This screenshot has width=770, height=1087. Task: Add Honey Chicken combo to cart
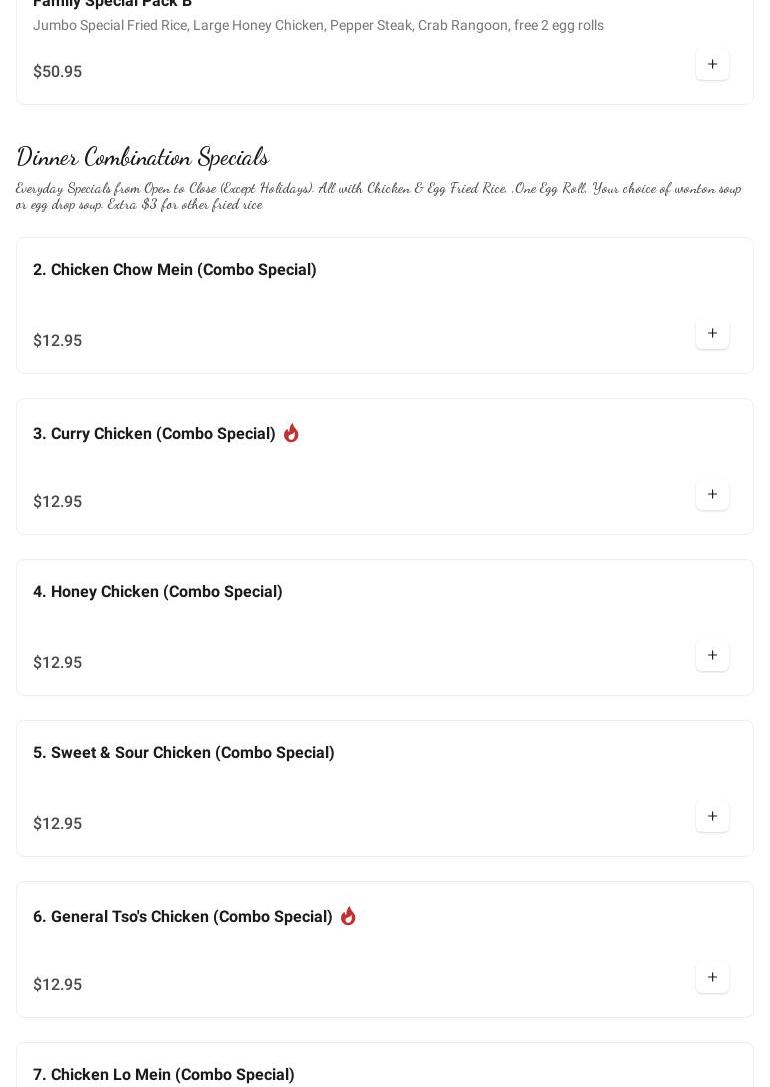712,656
